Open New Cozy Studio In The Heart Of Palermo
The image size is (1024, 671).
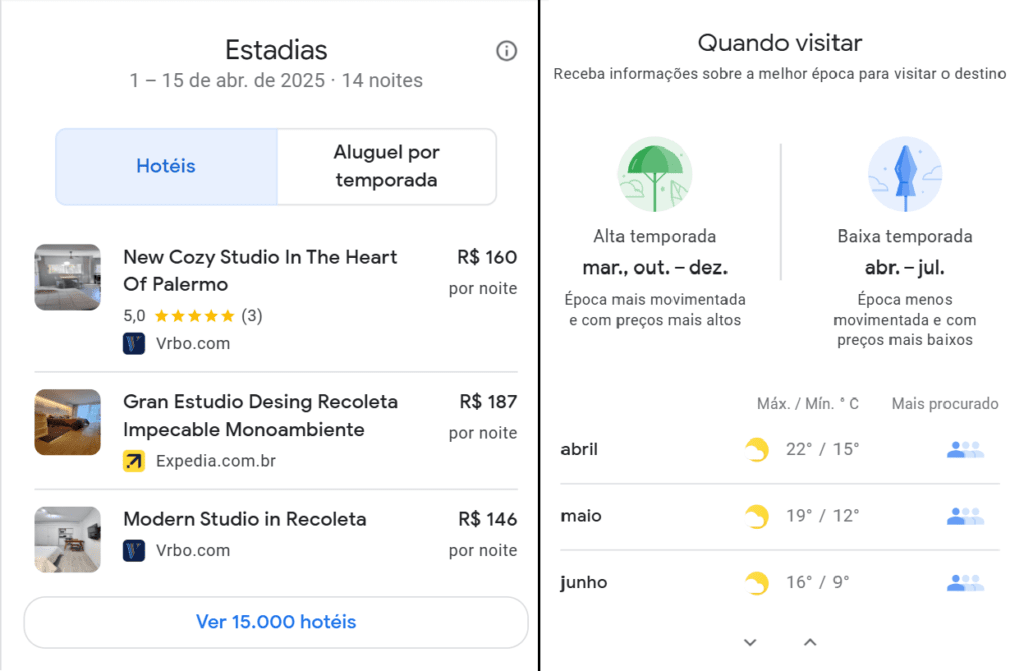[x=260, y=270]
